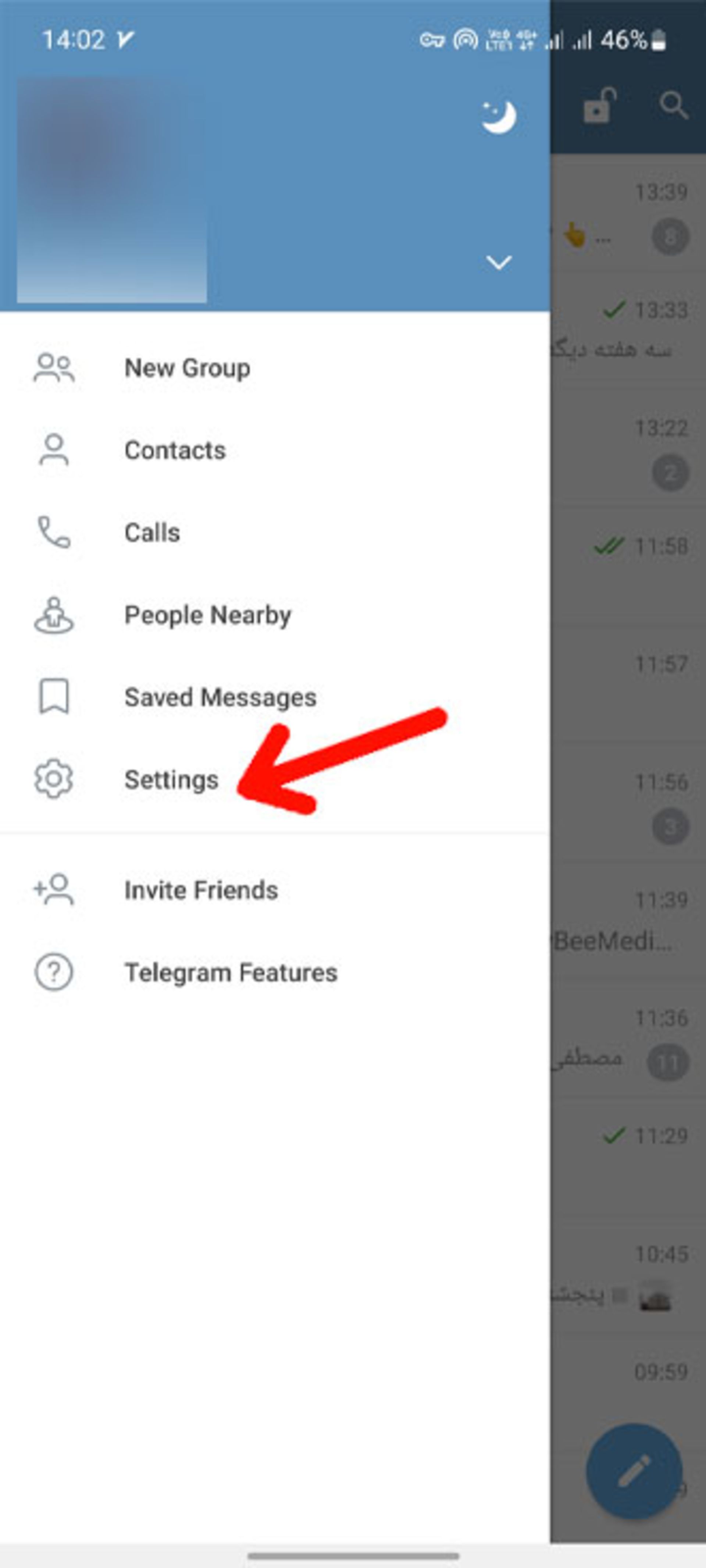Open Telegram Features
706x1568 pixels.
click(x=231, y=972)
